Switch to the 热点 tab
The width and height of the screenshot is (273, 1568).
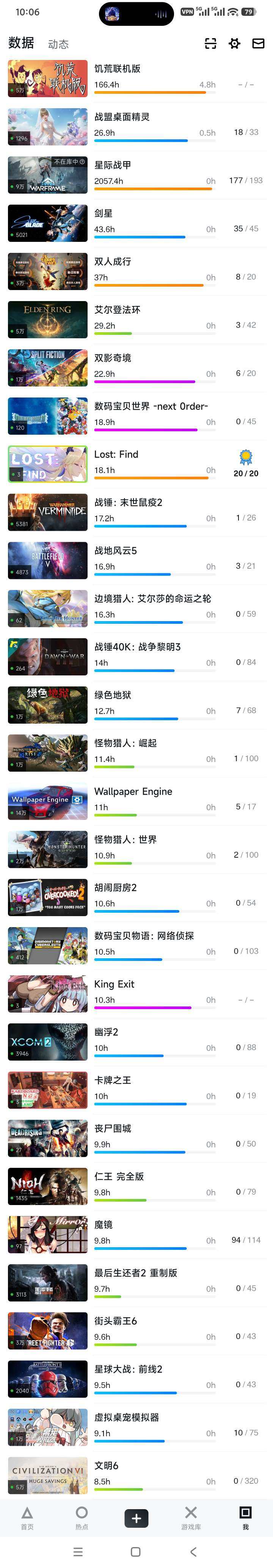pos(82,1518)
